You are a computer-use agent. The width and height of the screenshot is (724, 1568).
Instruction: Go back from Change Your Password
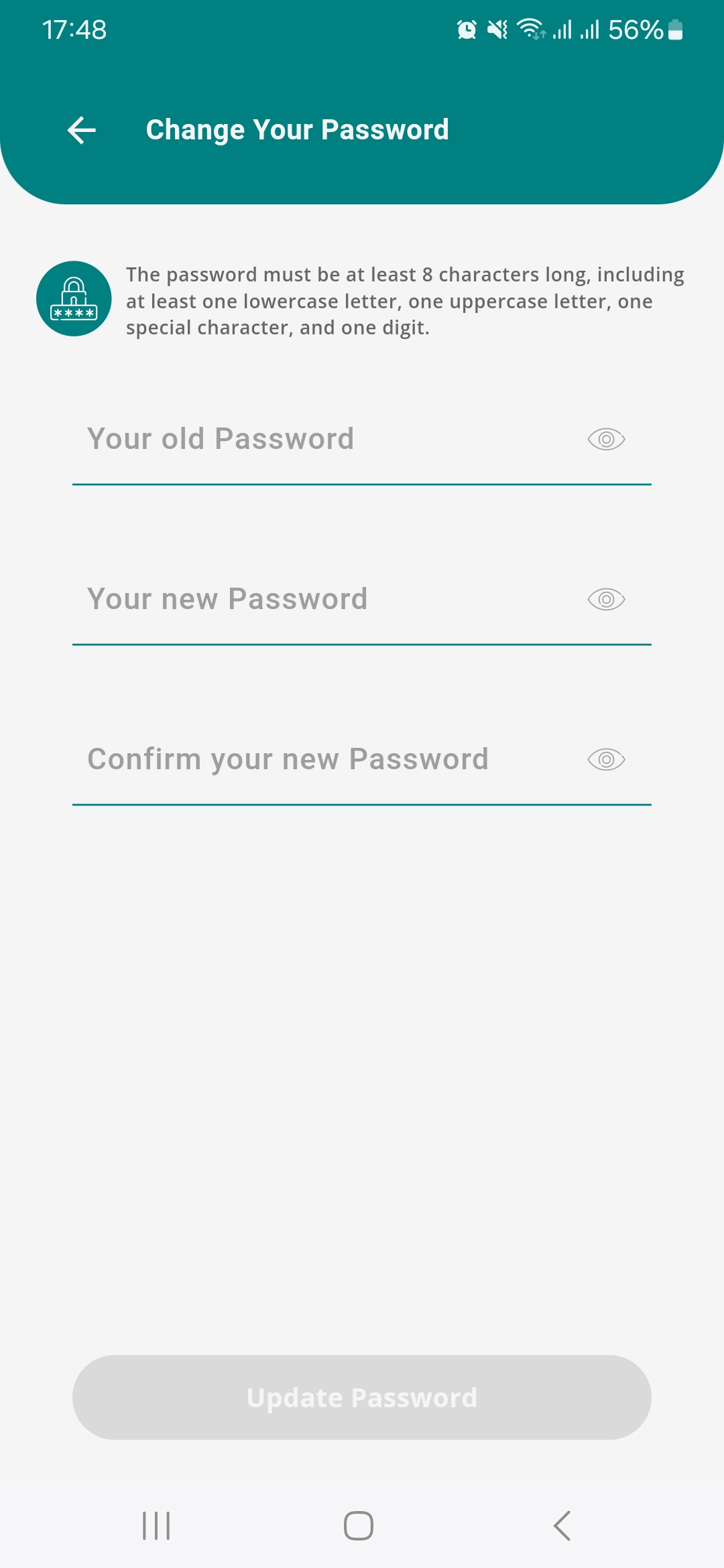82,130
